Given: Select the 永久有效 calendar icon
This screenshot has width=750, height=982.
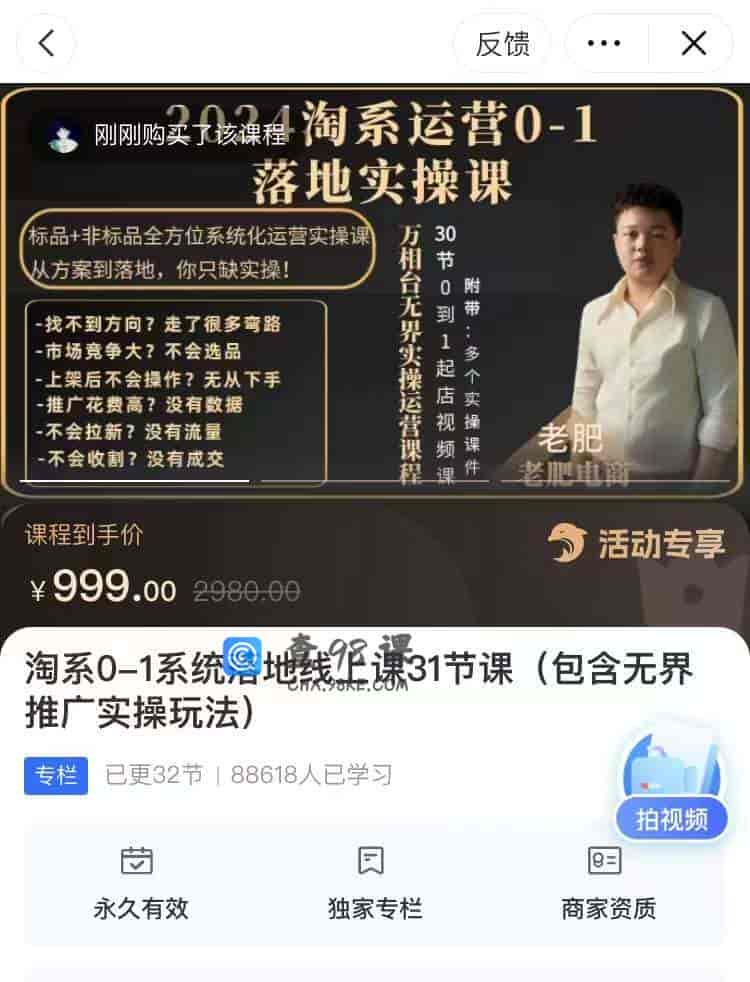Looking at the screenshot, I should (x=140, y=862).
